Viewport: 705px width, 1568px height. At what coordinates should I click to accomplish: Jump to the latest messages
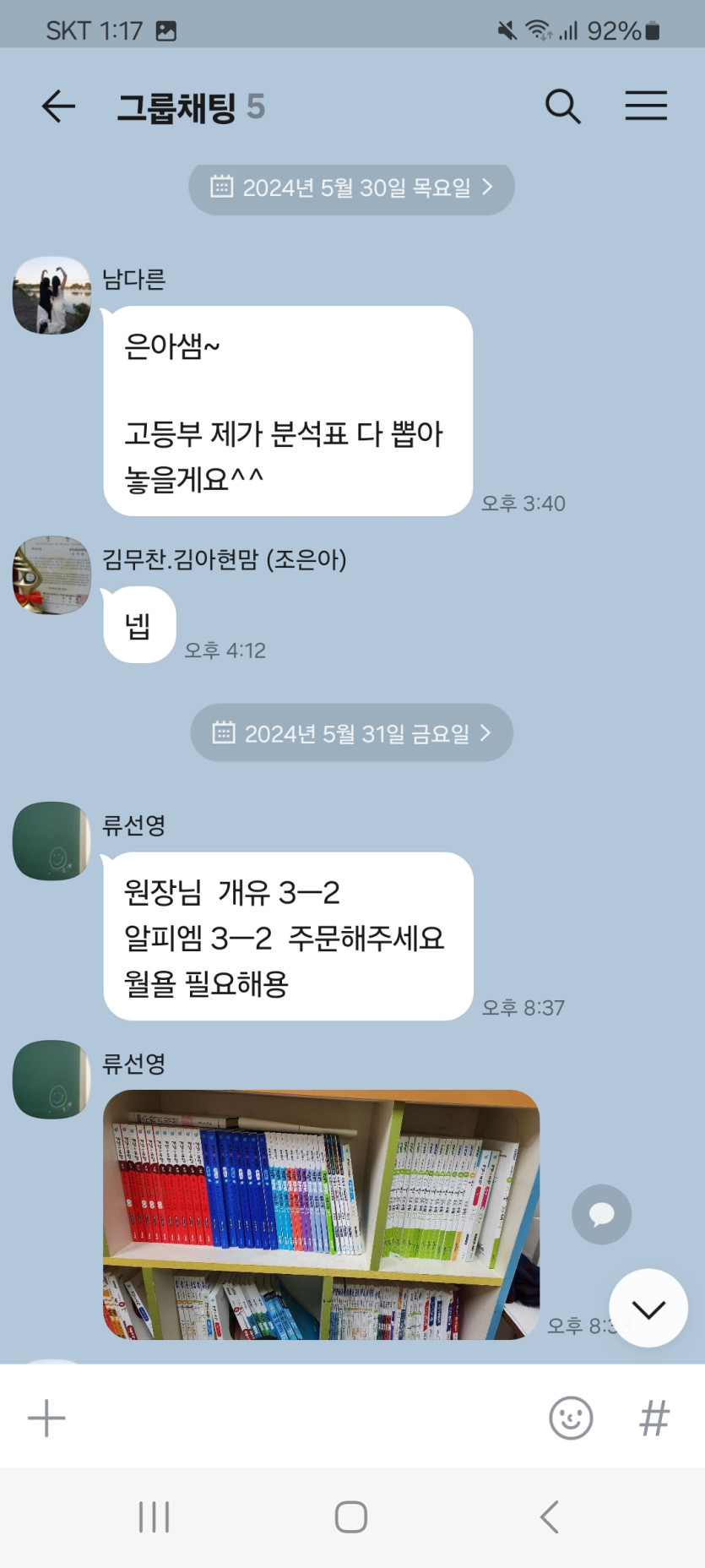tap(648, 1309)
